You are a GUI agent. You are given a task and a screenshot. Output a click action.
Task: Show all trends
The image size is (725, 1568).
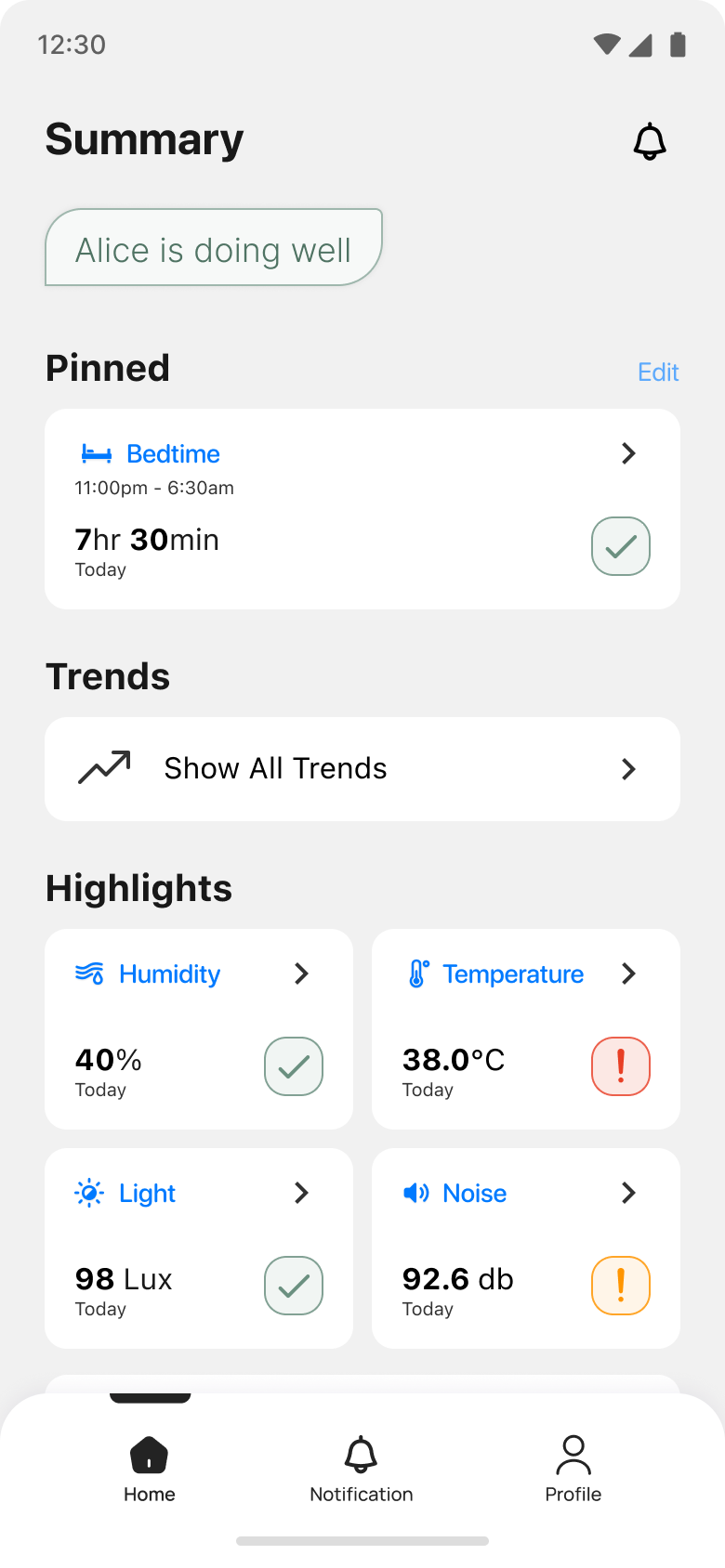(362, 769)
